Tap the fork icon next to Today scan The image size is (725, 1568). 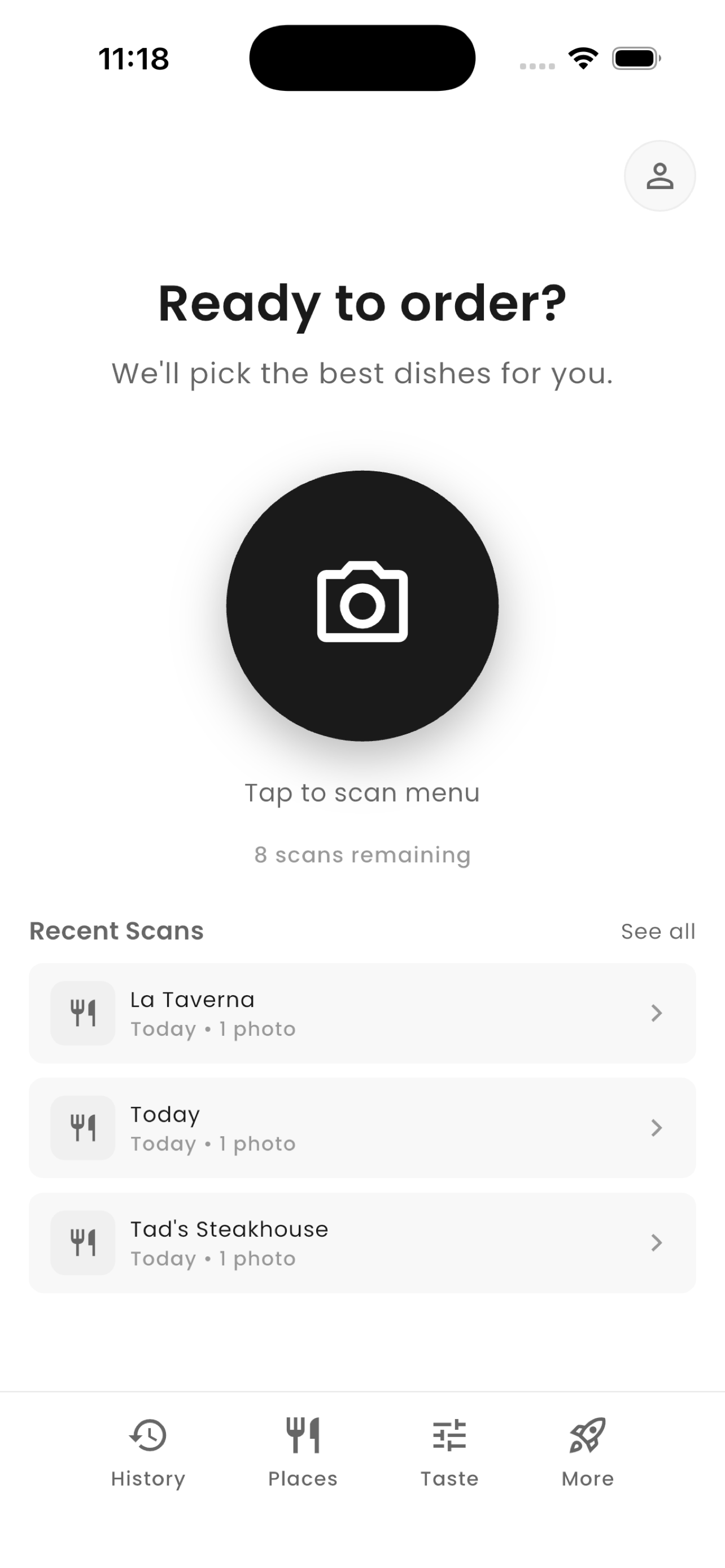coord(82,1127)
